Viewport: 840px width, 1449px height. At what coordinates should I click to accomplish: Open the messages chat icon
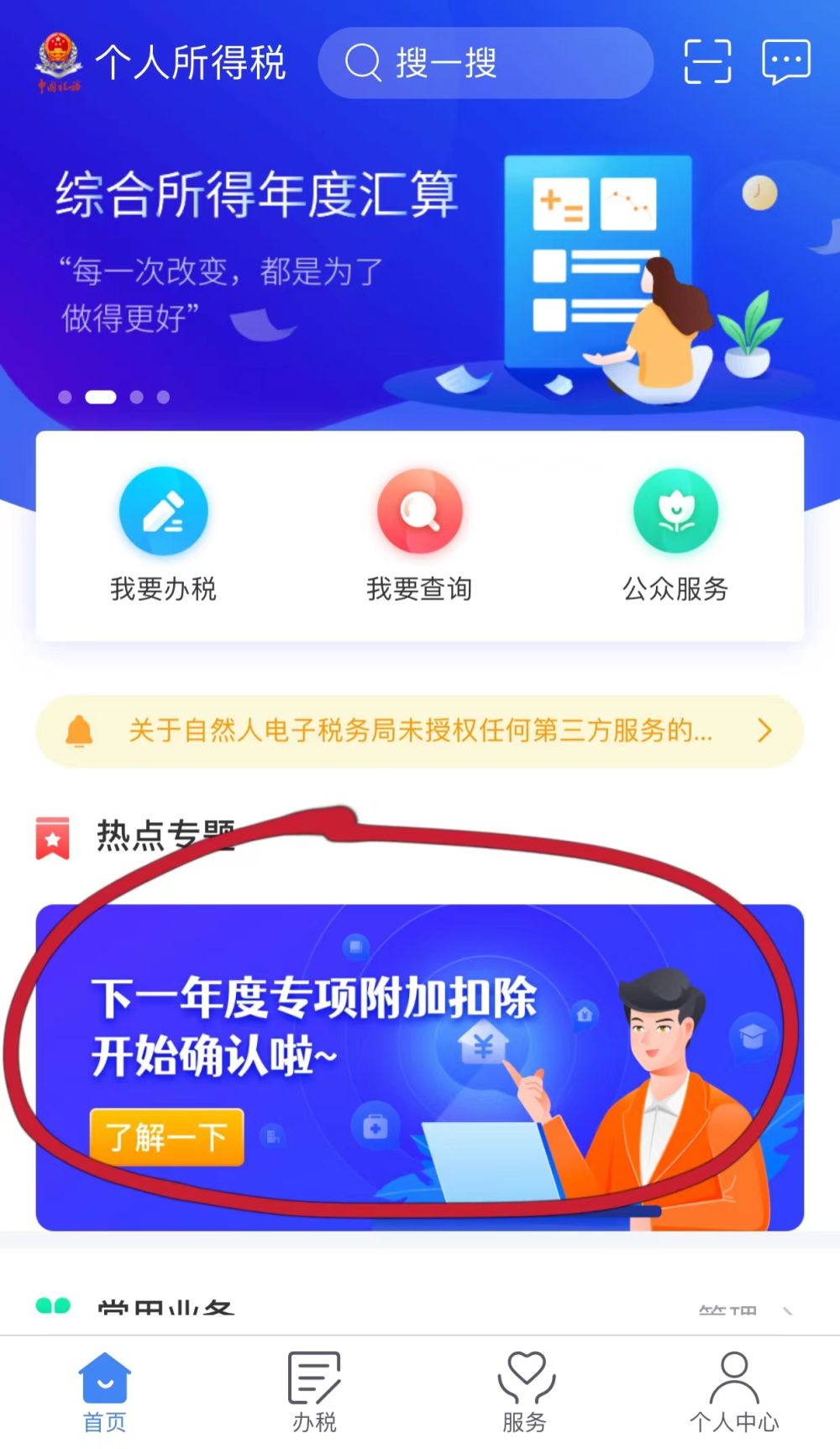(x=785, y=61)
